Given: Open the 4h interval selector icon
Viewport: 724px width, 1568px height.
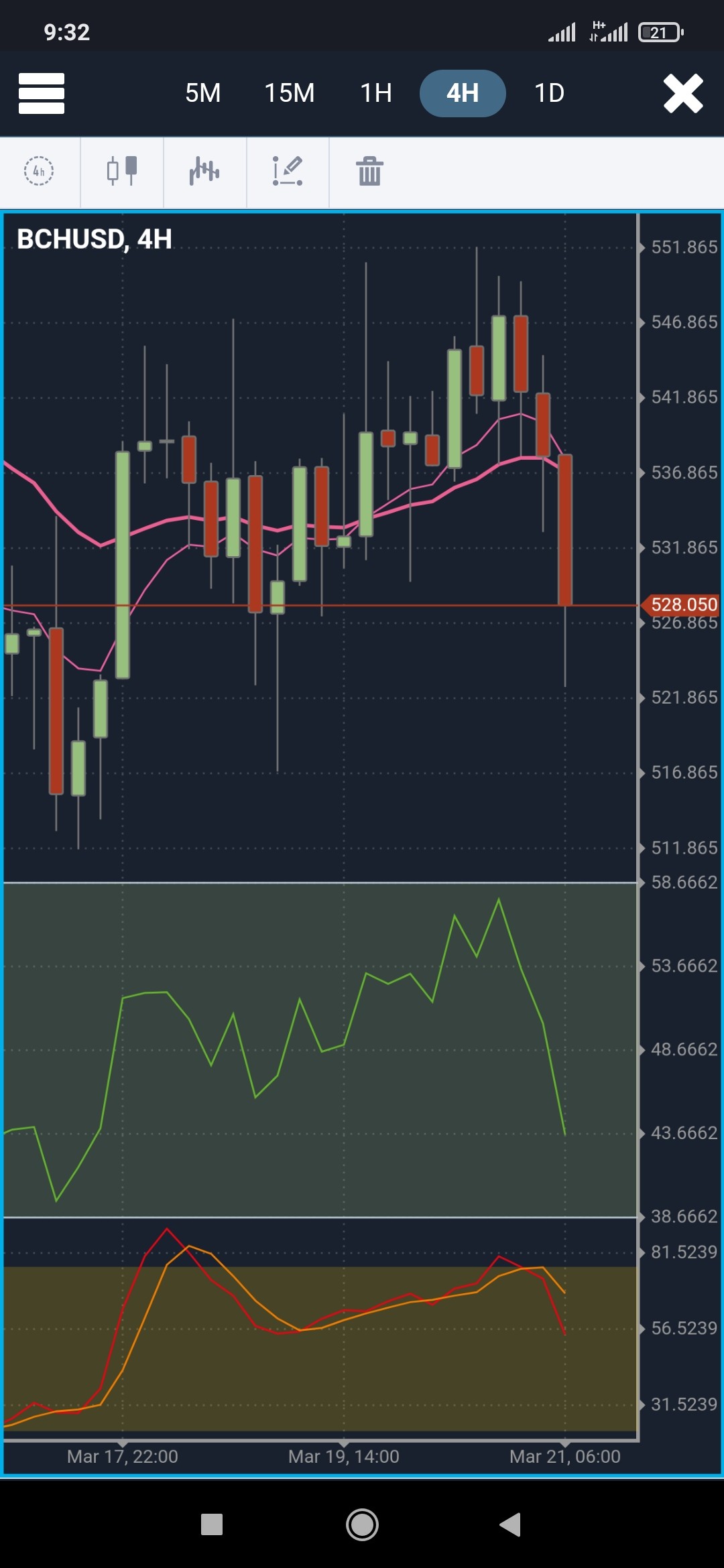Looking at the screenshot, I should pos(39,172).
